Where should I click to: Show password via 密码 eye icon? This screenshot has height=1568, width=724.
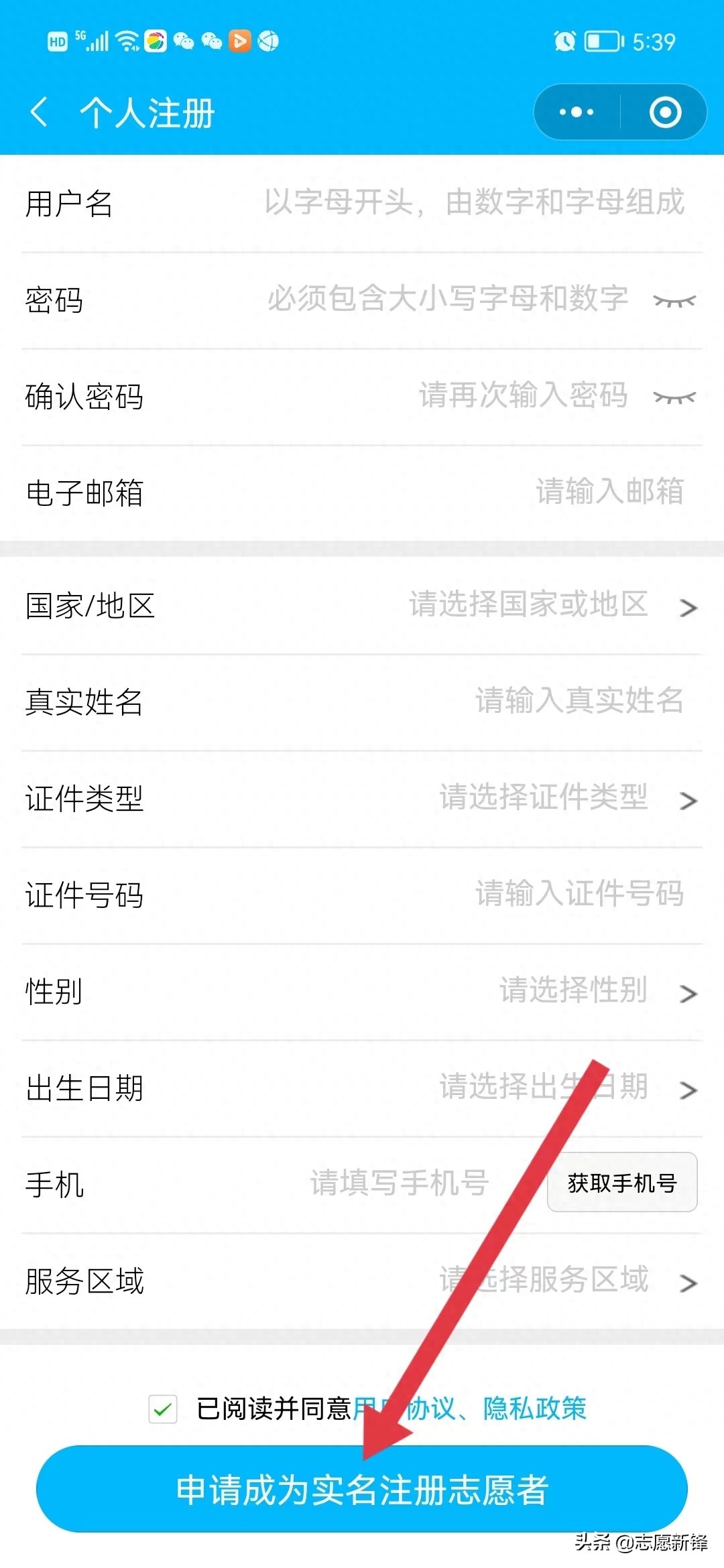click(x=674, y=301)
